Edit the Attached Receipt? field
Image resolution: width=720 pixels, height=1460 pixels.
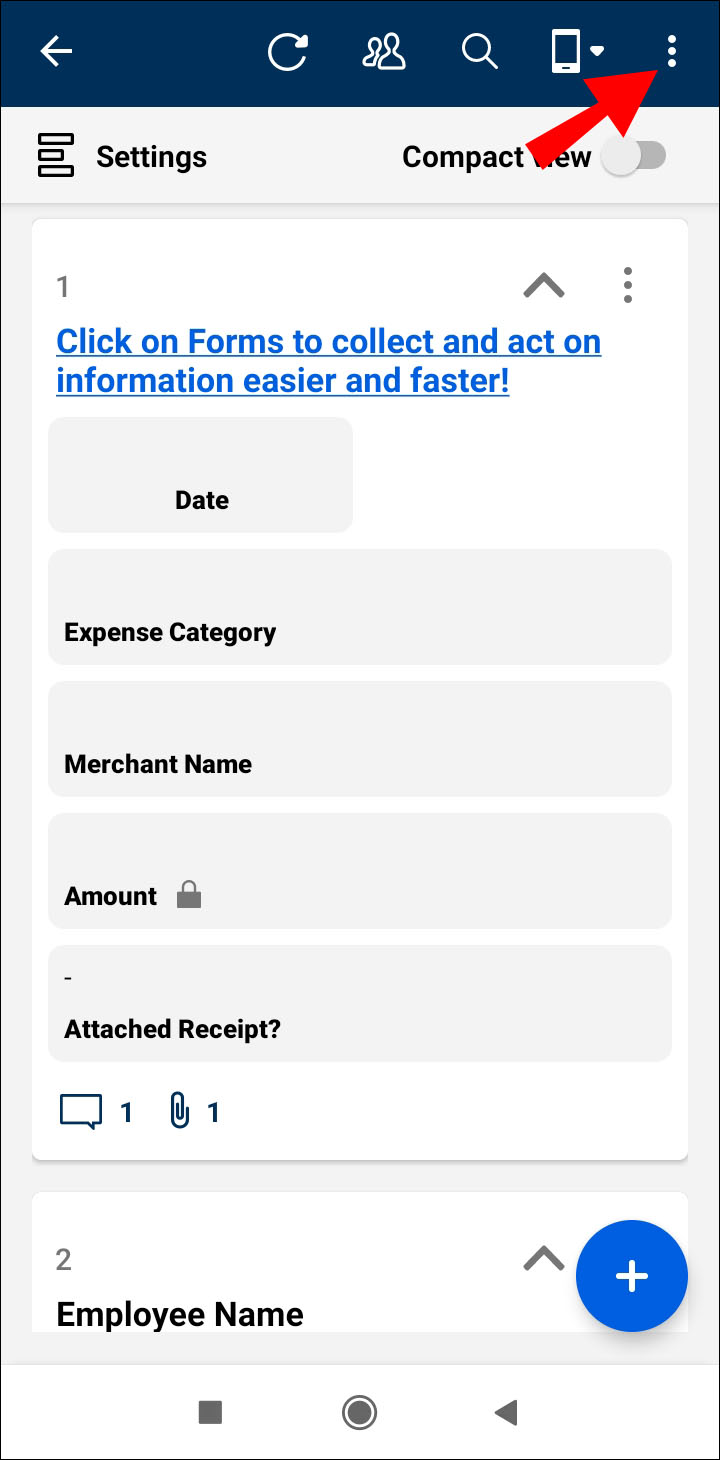(359, 1003)
